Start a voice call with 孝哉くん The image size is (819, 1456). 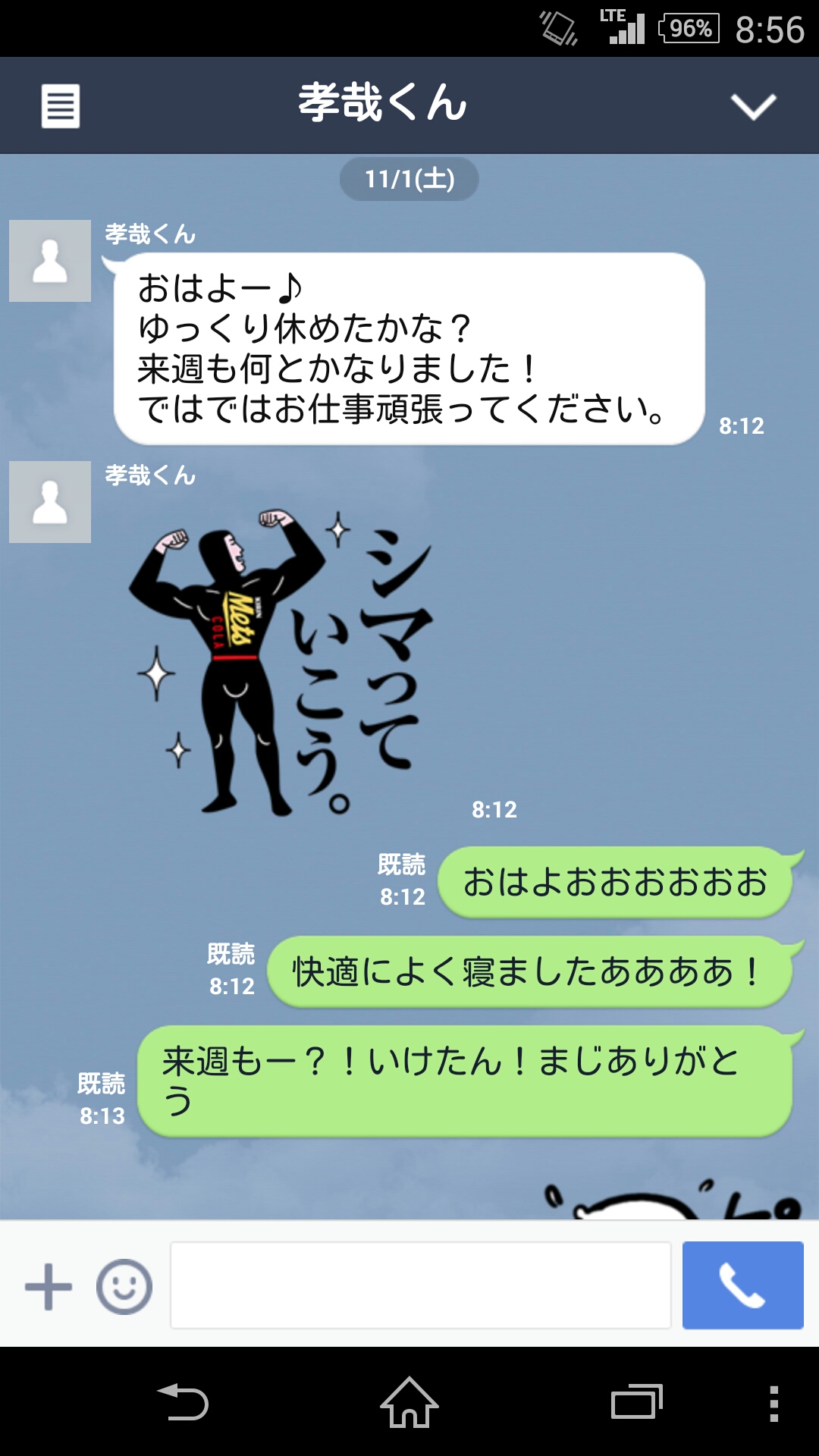(x=742, y=1285)
